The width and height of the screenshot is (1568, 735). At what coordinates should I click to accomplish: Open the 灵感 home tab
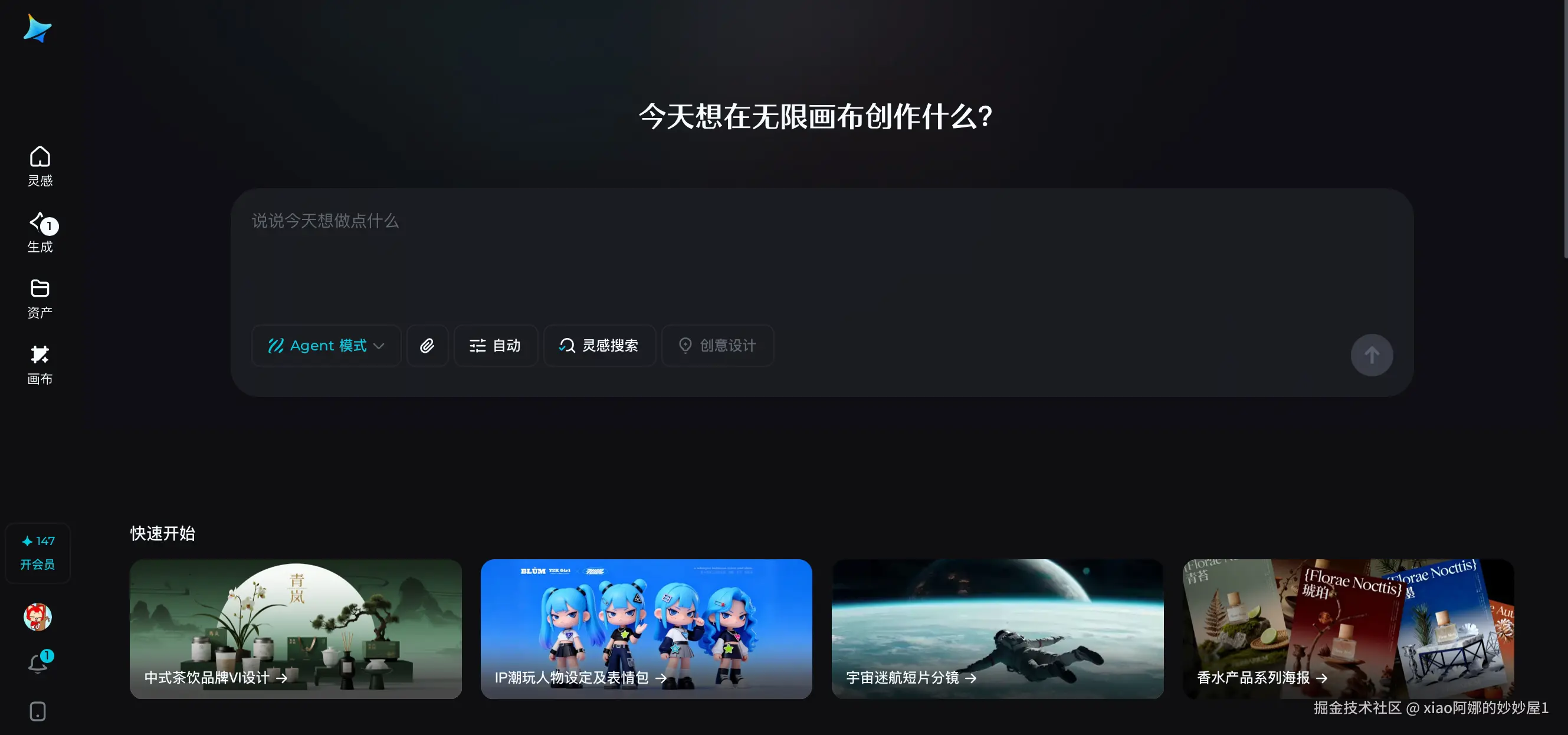pos(40,166)
